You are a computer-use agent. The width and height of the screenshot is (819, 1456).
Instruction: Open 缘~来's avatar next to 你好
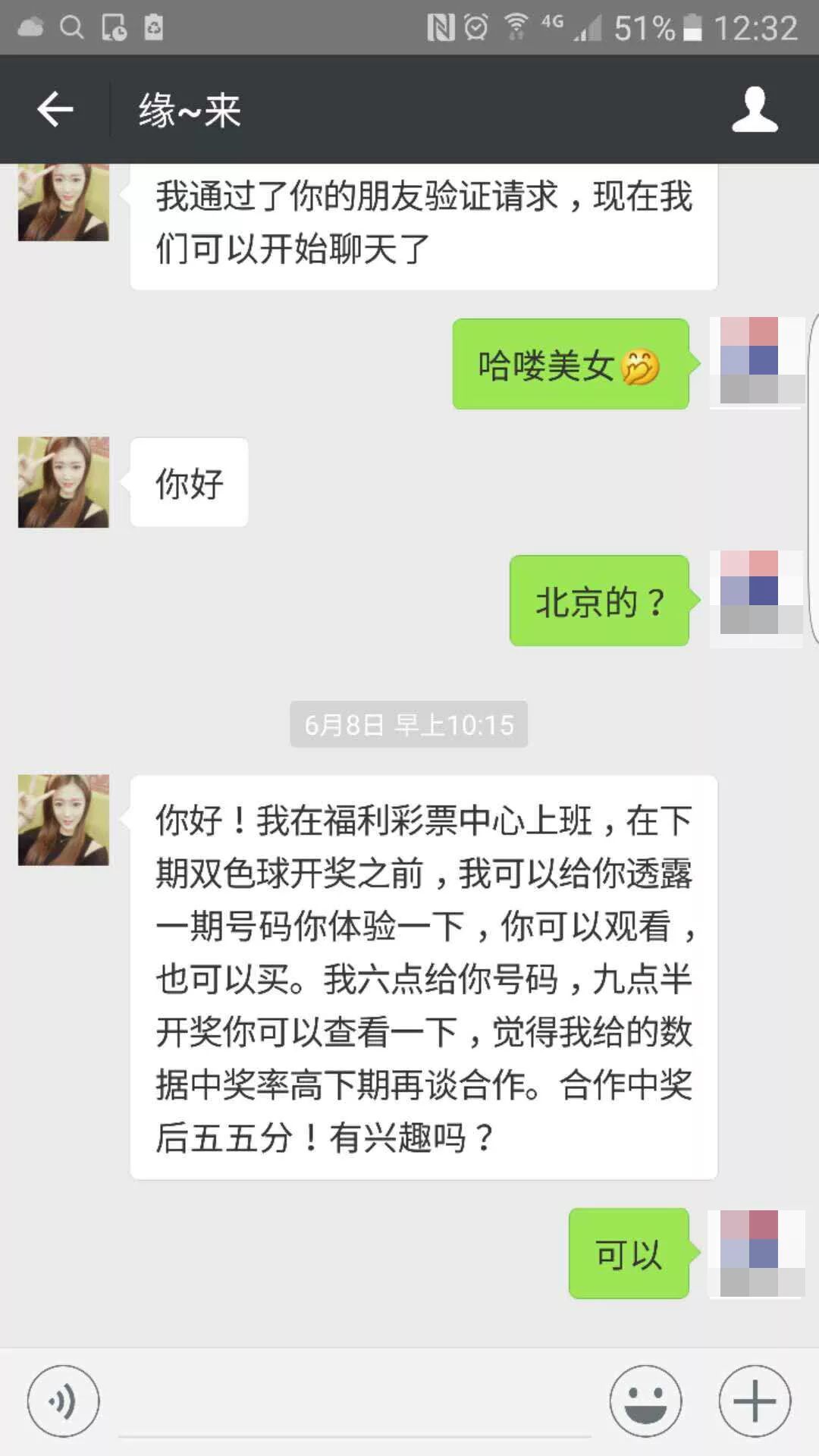[x=63, y=480]
